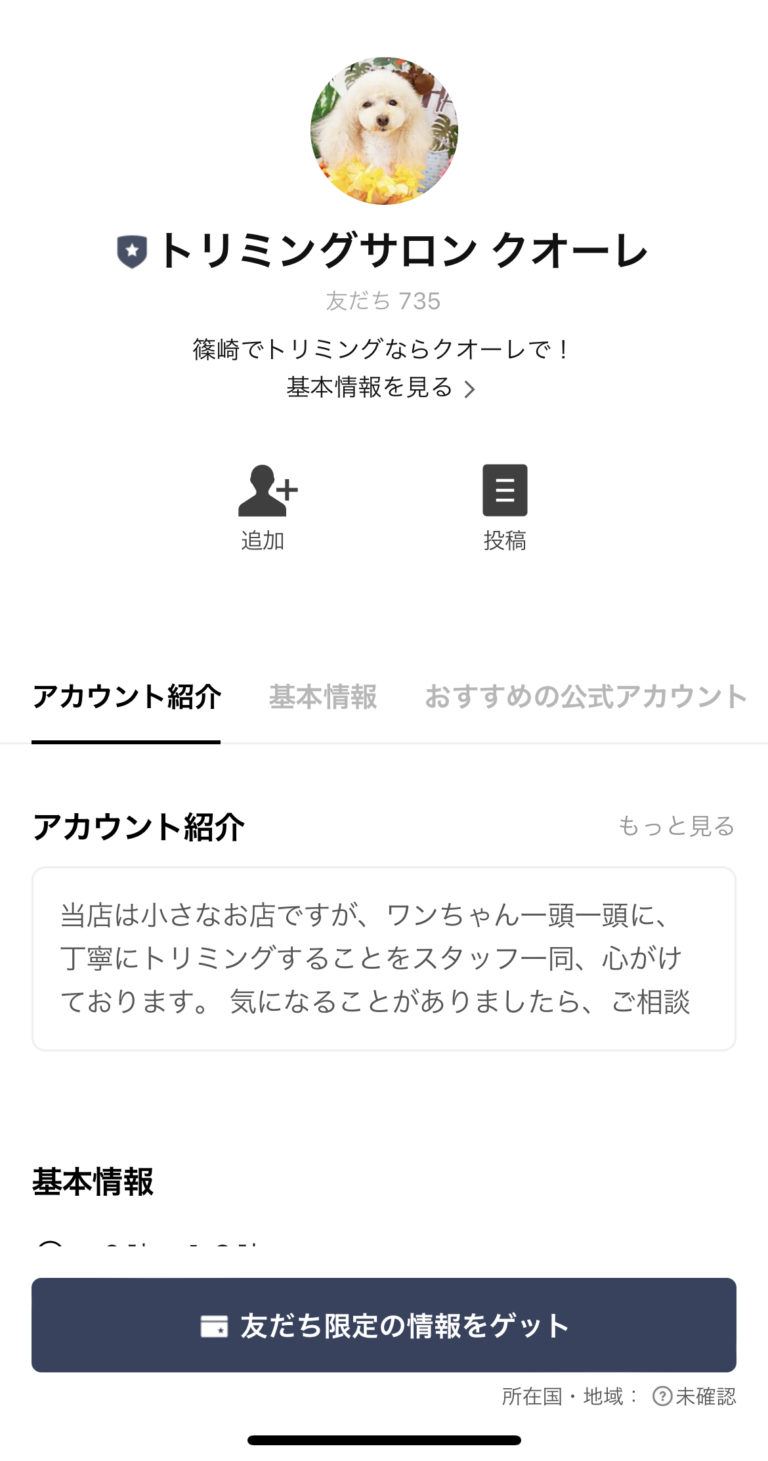Click the 友だち 735 follower count
This screenshot has height=1461, width=768.
click(384, 301)
